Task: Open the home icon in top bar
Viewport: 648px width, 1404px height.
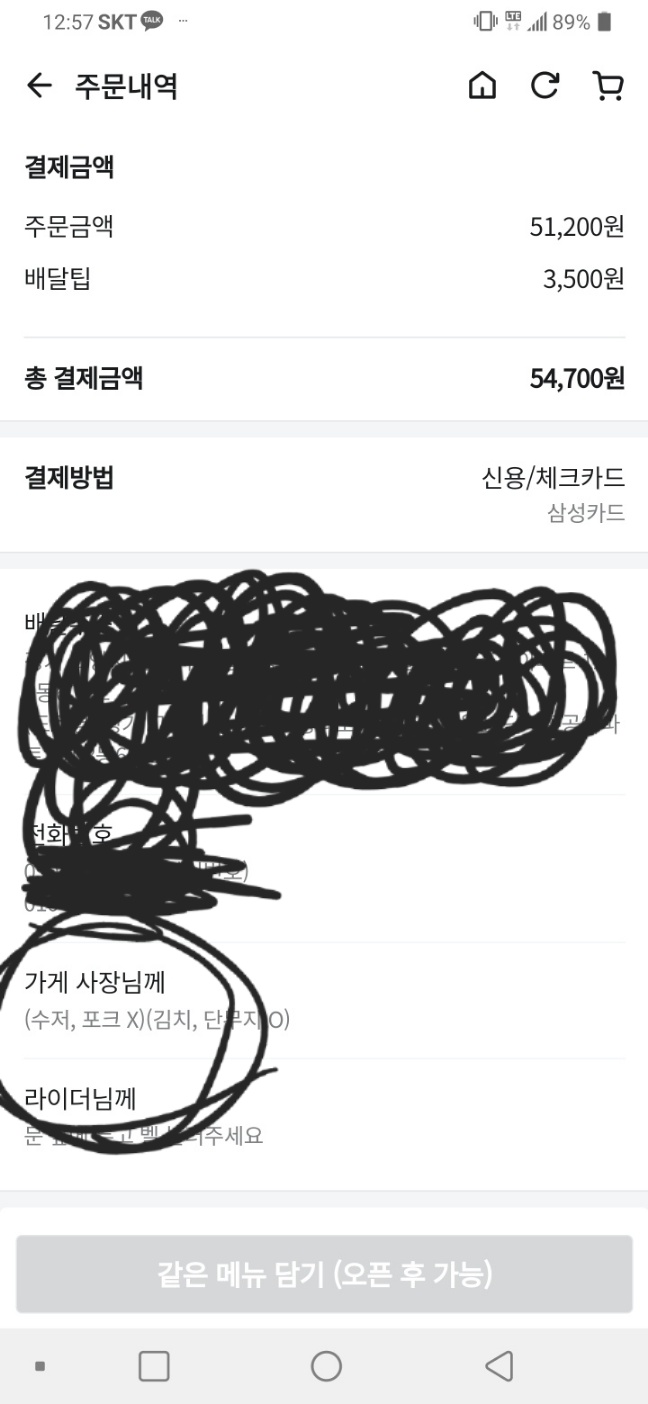Action: (x=482, y=87)
